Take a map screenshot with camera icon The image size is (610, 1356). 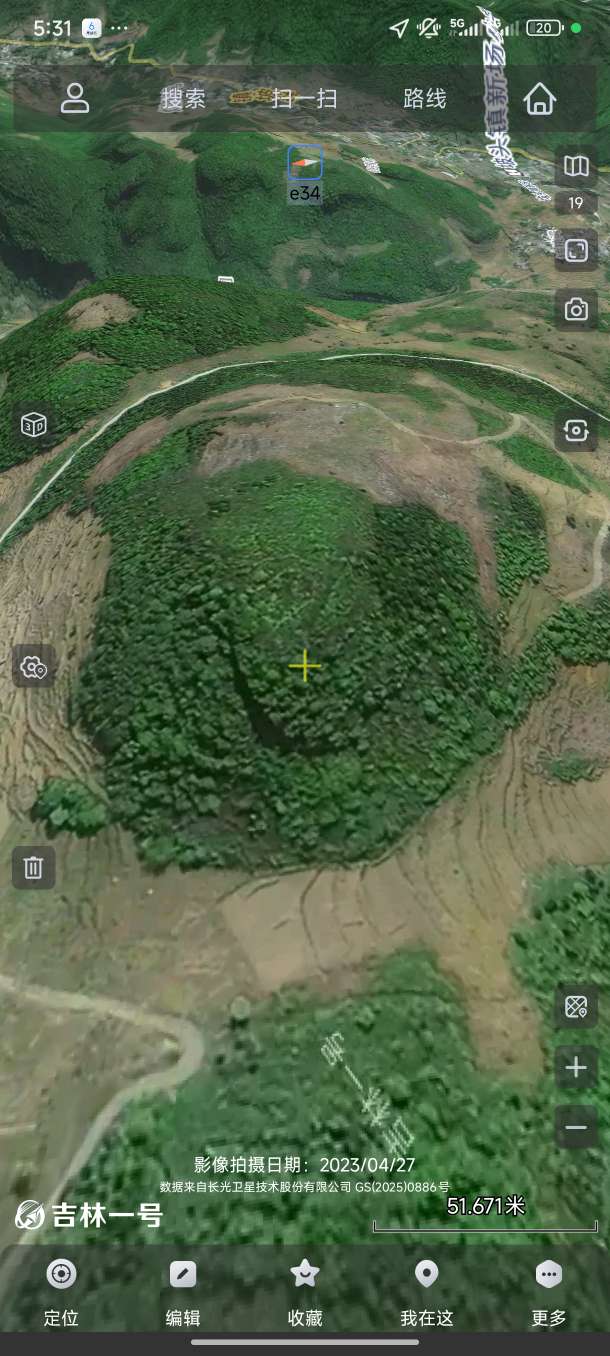576,310
